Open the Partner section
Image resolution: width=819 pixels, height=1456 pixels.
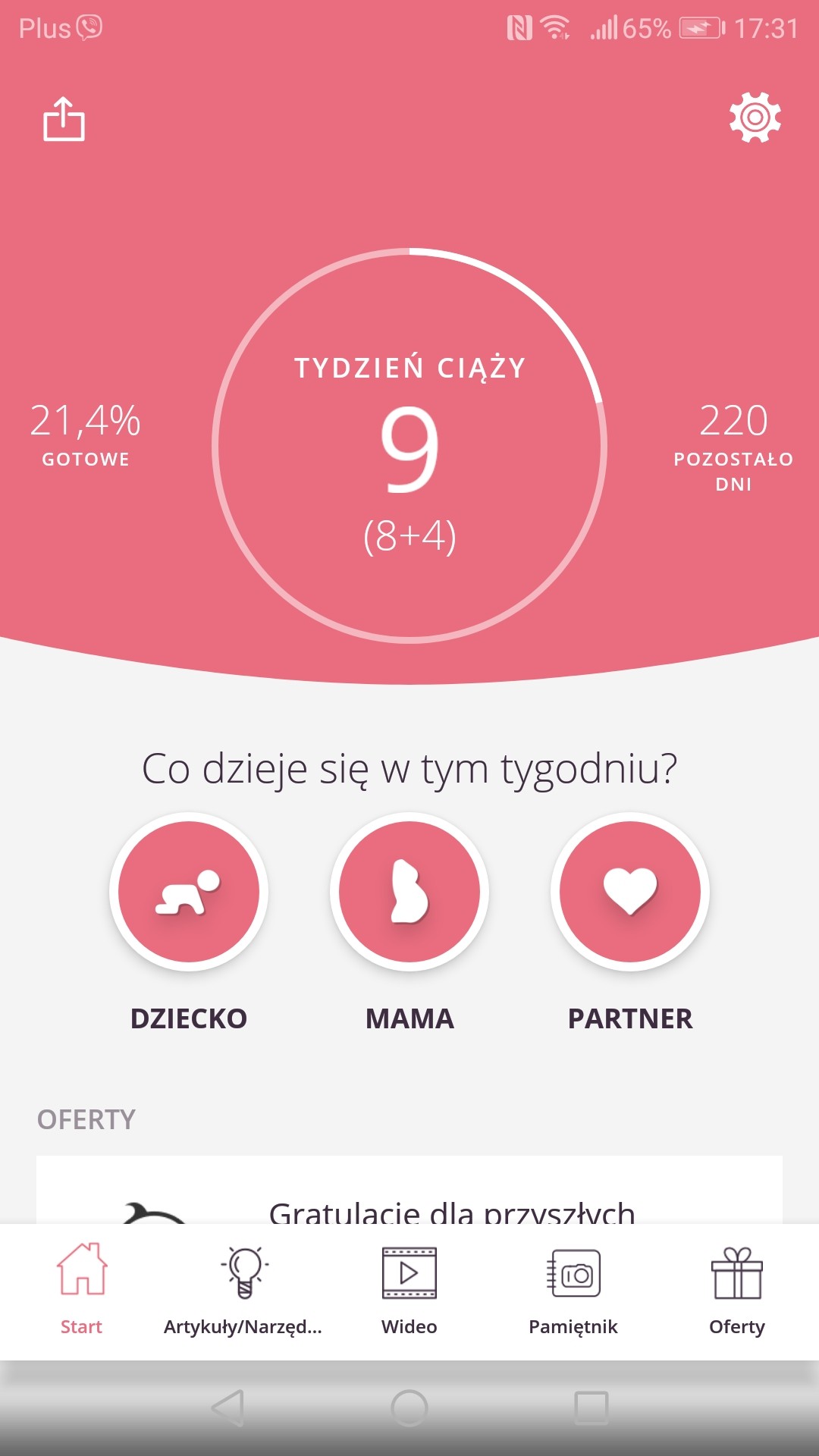point(630,892)
